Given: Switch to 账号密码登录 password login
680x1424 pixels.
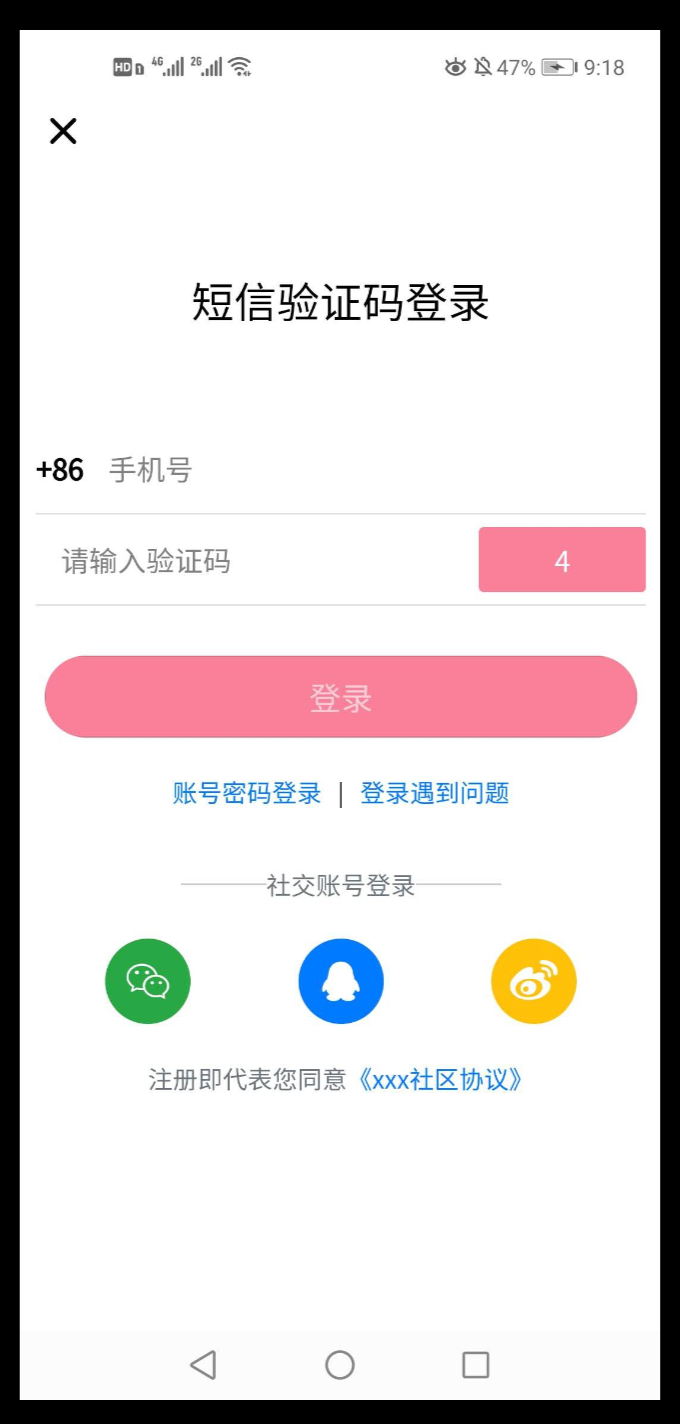Looking at the screenshot, I should [247, 794].
